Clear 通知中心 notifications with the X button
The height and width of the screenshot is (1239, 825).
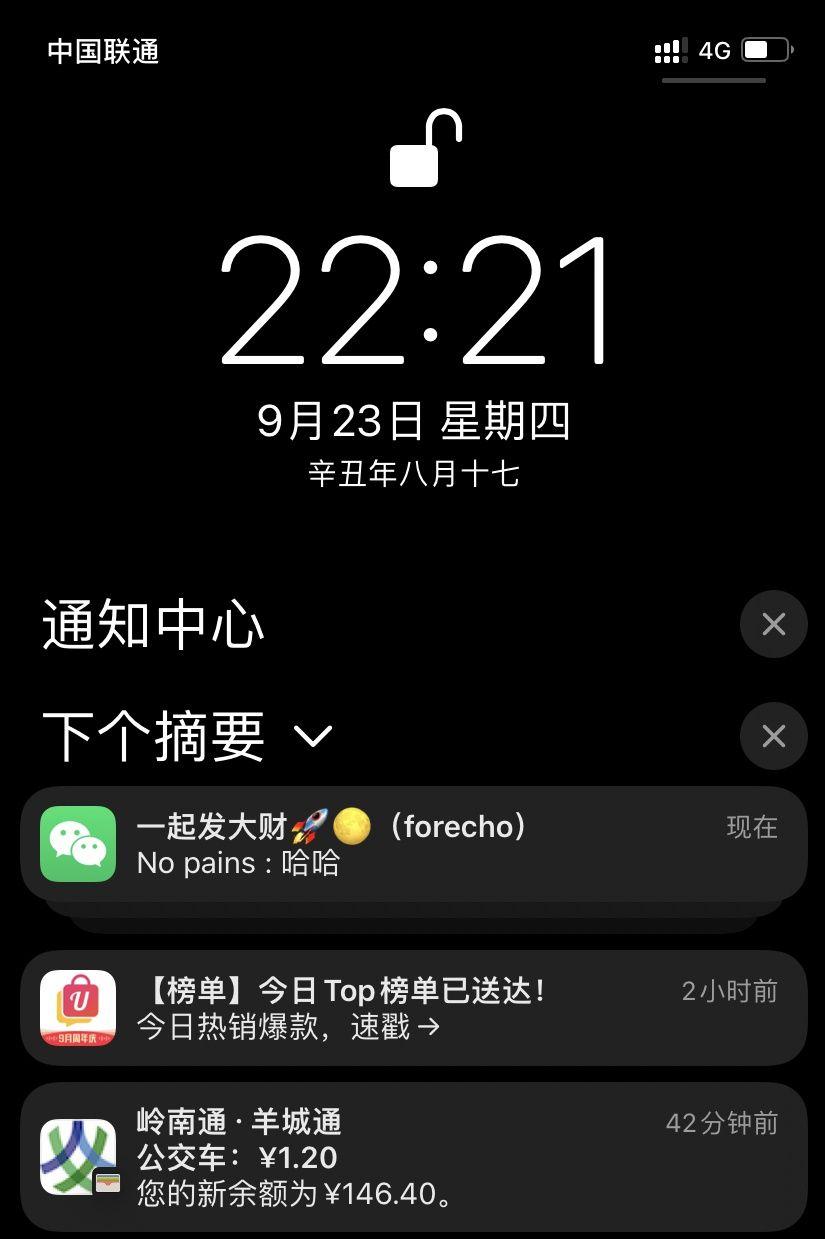tap(773, 624)
